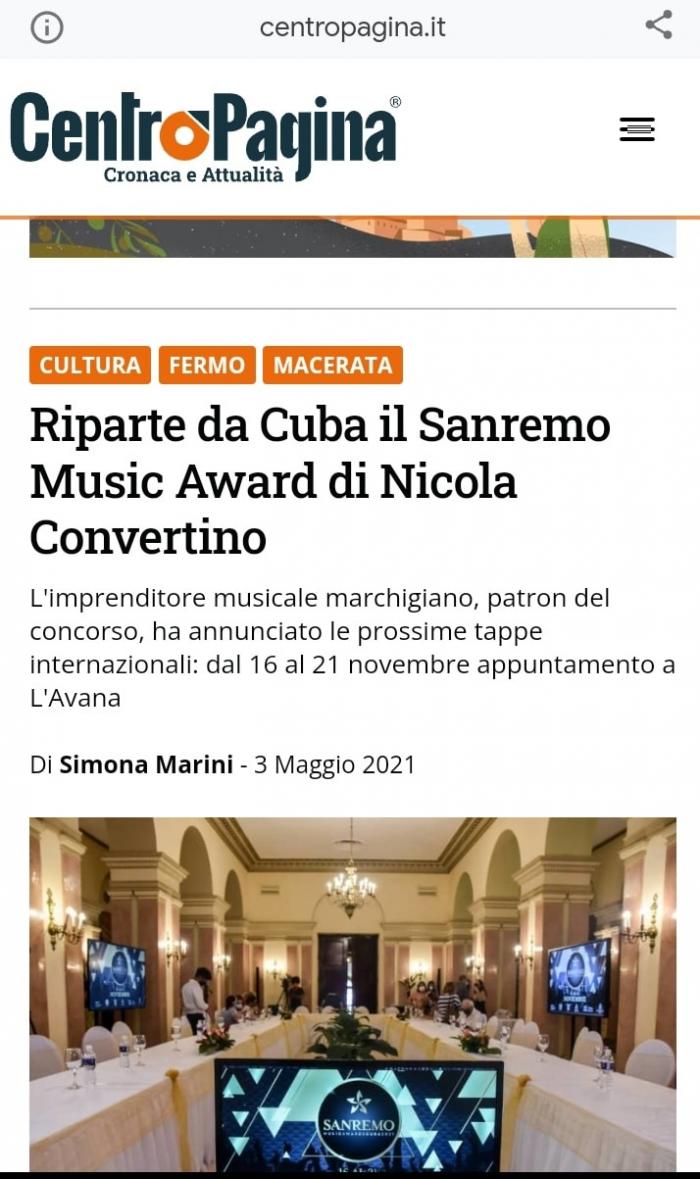
Task: Tap the centropagina.it address bar
Action: [x=352, y=28]
